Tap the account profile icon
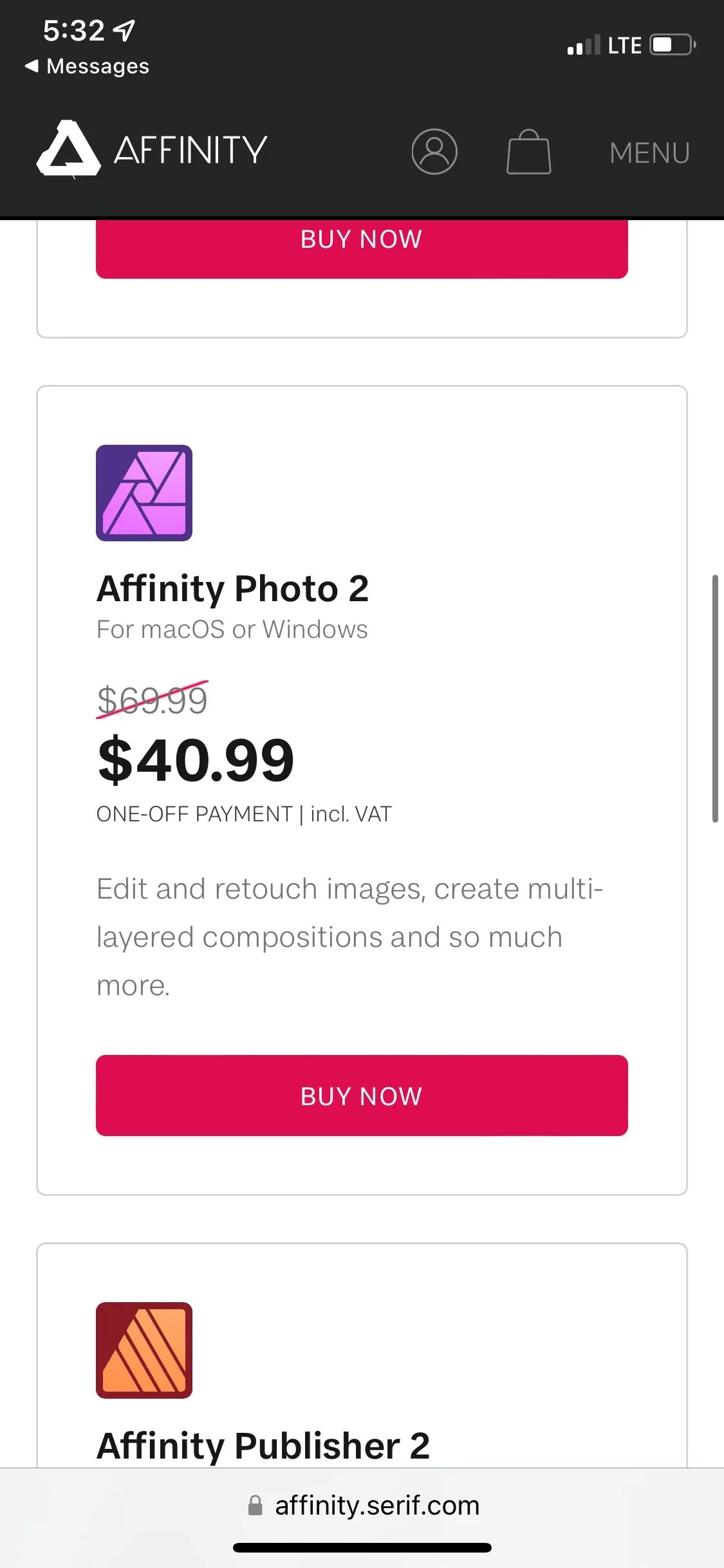 [434, 151]
